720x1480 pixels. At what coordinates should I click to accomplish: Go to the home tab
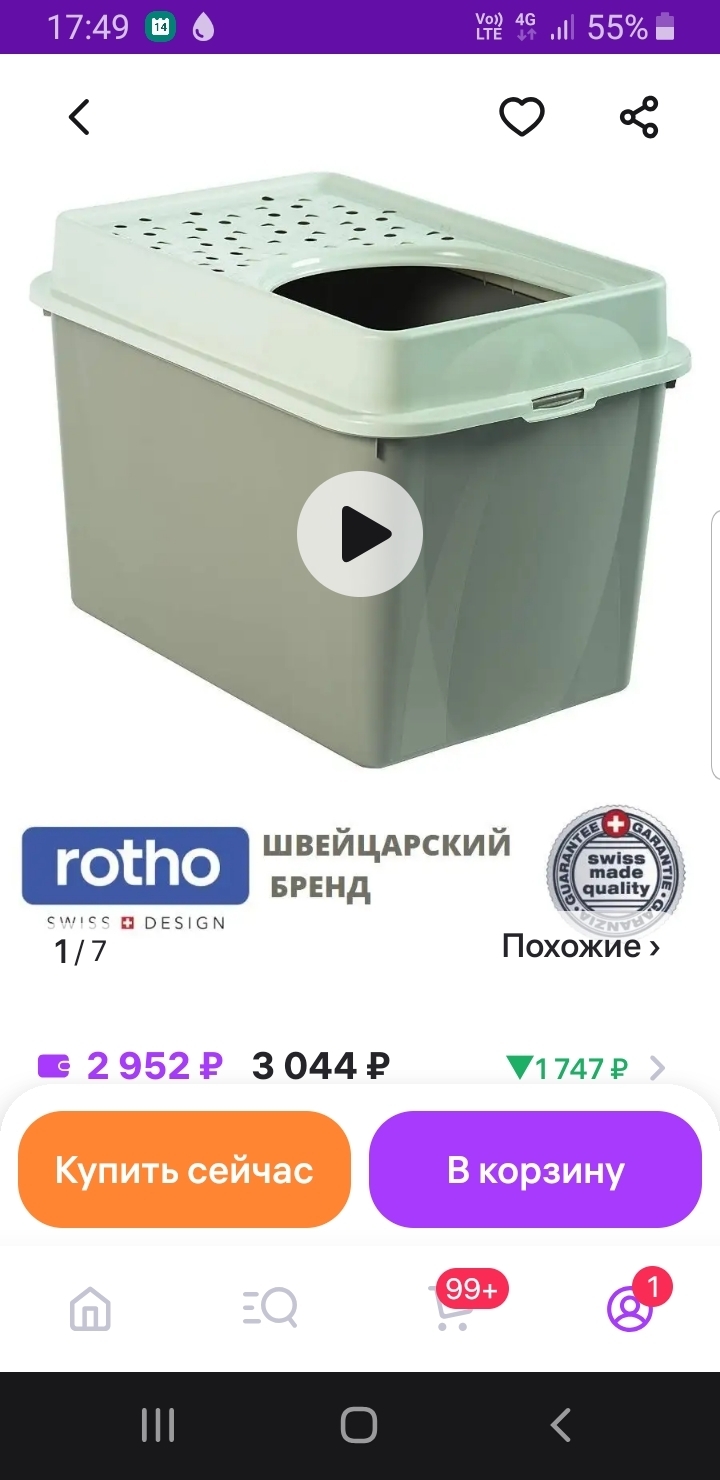(x=90, y=1307)
